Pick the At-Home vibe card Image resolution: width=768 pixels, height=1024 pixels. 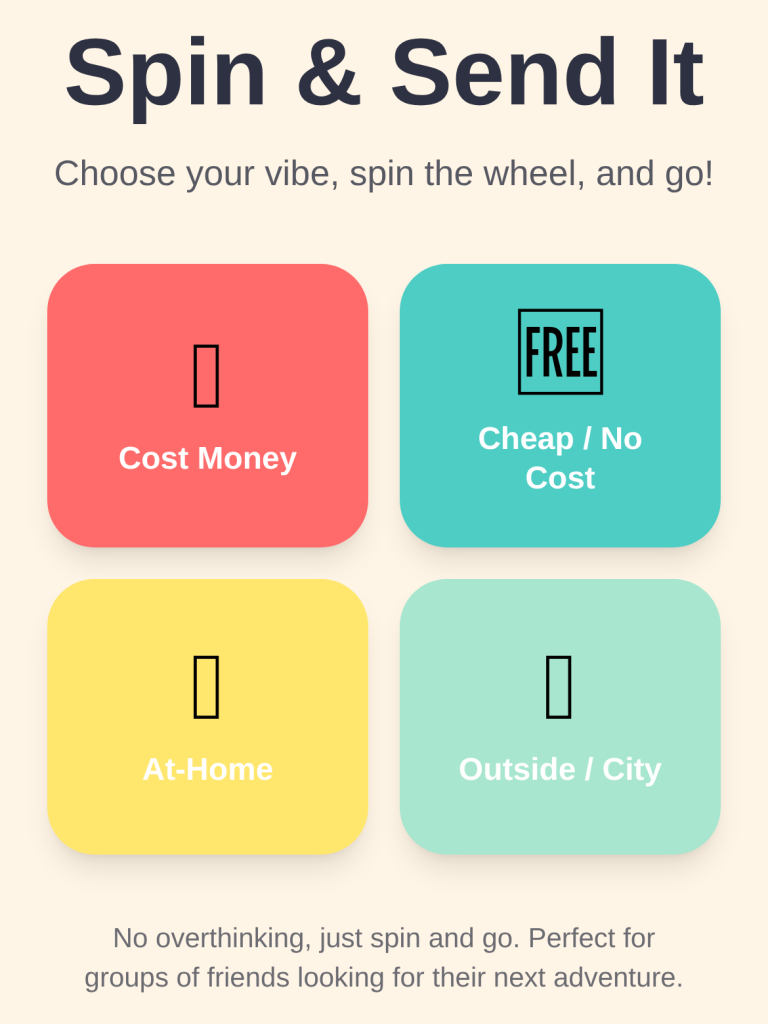(207, 716)
